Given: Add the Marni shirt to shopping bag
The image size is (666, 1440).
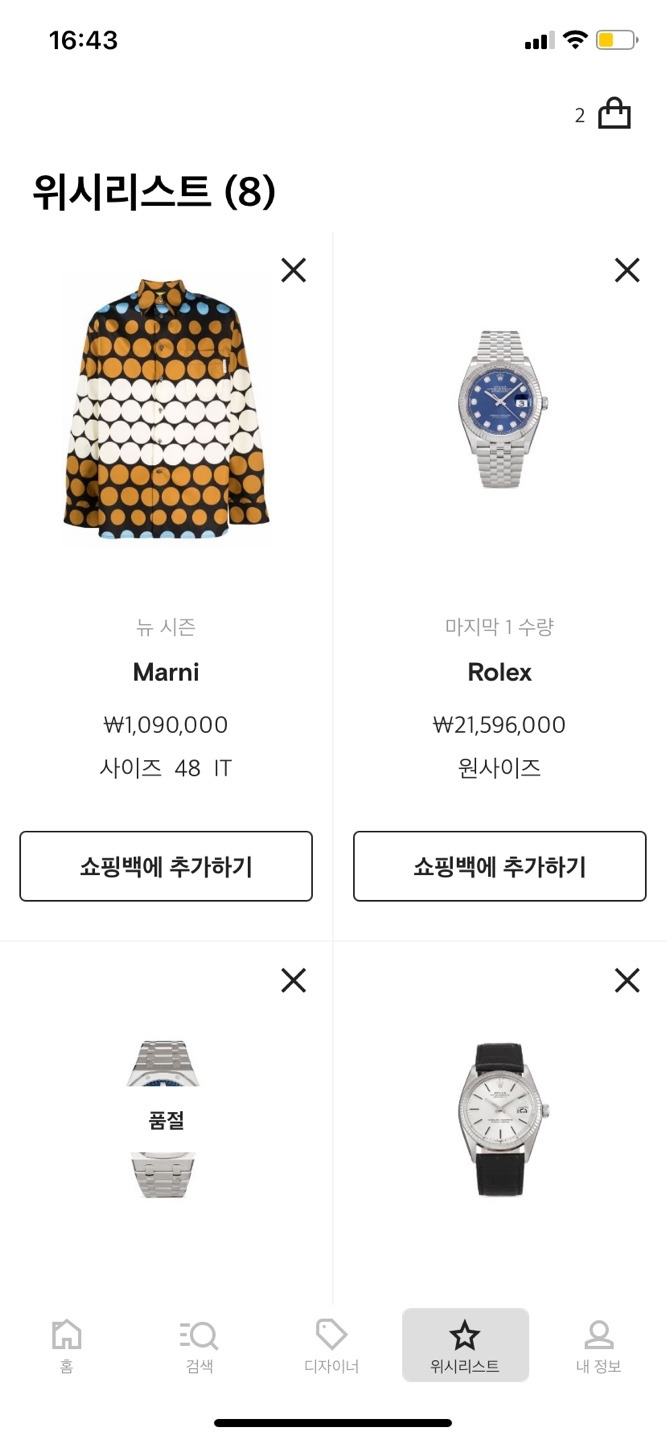Looking at the screenshot, I should pos(166,866).
